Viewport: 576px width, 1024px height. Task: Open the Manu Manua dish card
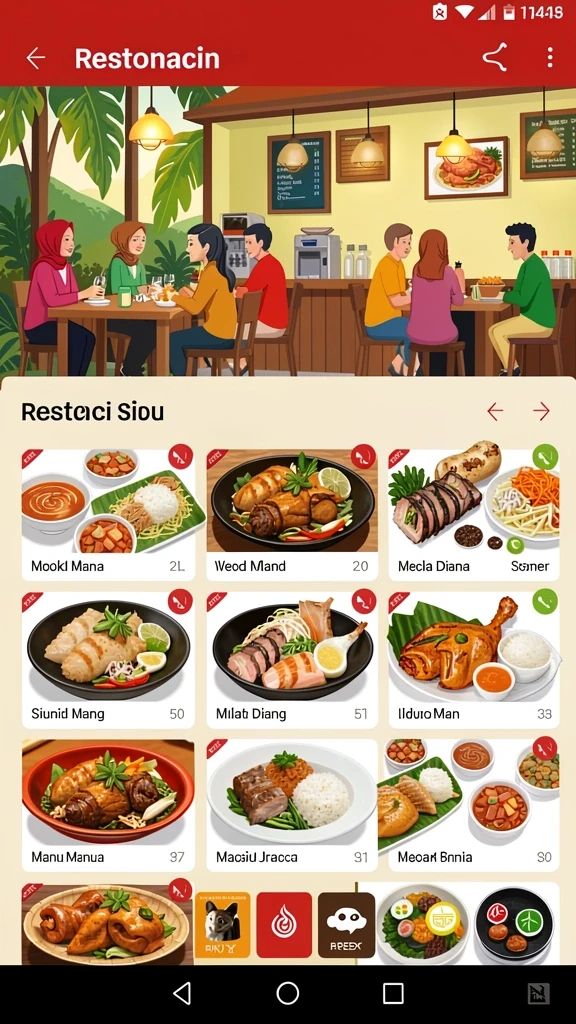pyautogui.click(x=108, y=805)
